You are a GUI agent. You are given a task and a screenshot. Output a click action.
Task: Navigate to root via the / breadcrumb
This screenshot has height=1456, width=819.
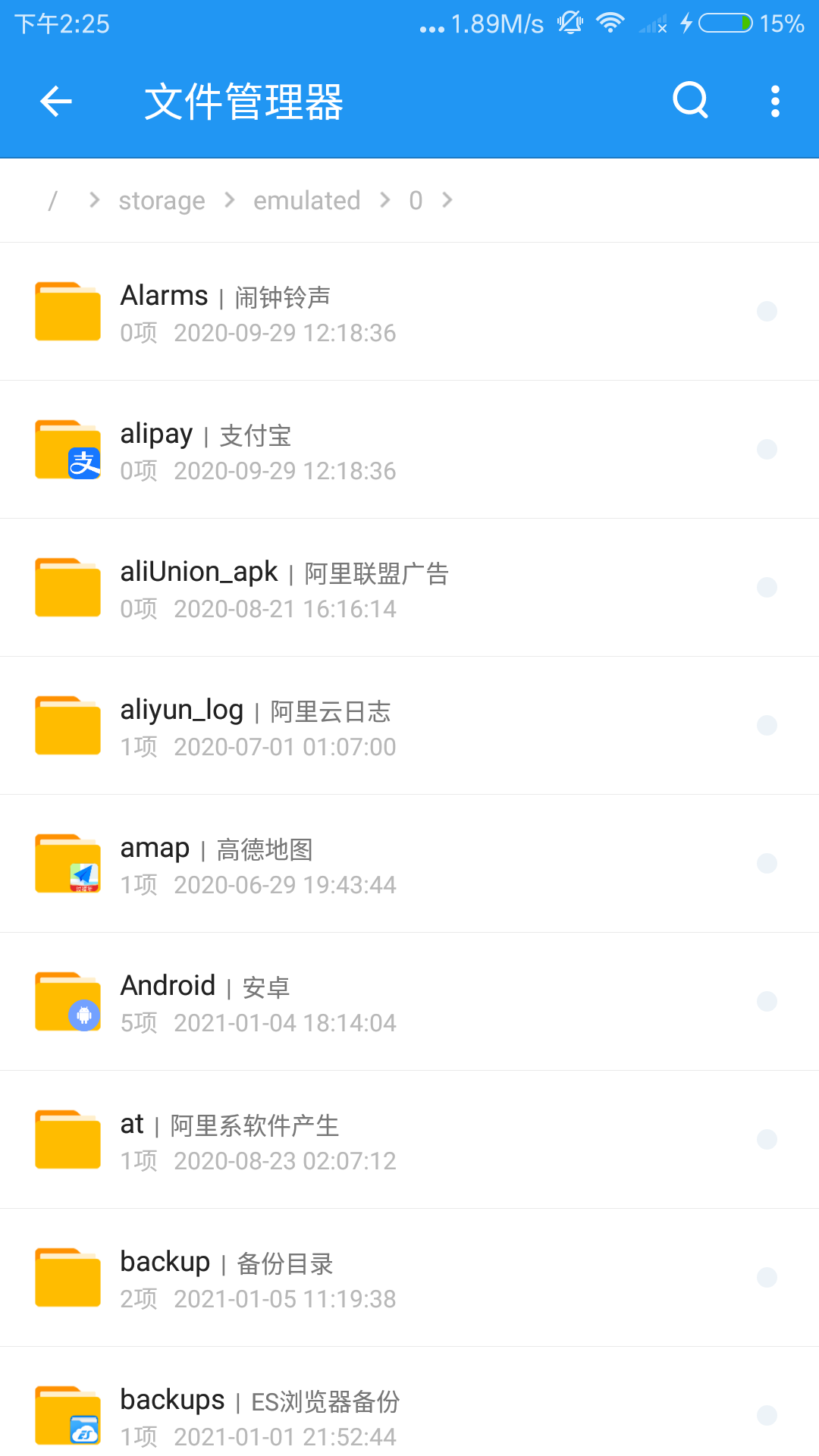click(52, 200)
